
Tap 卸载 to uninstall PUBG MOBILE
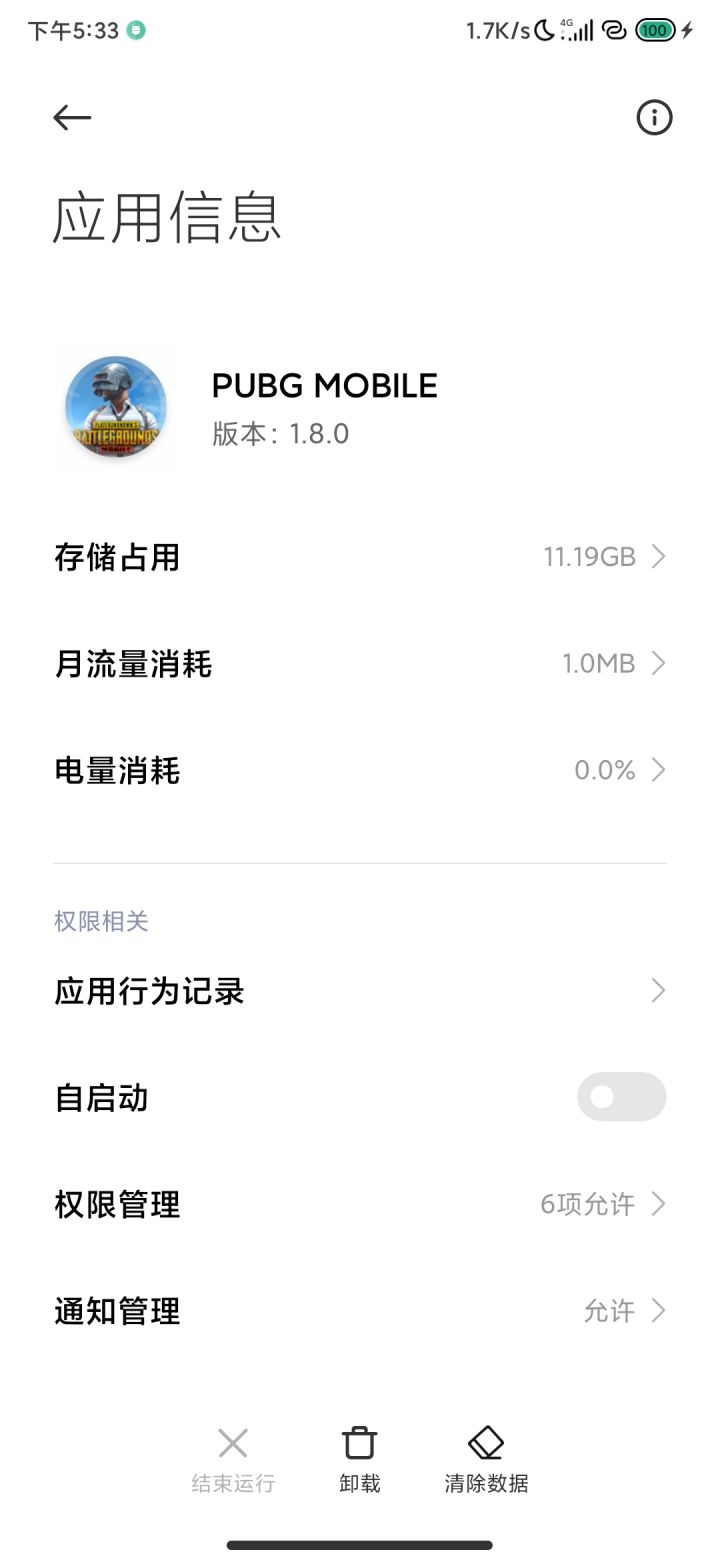360,1459
